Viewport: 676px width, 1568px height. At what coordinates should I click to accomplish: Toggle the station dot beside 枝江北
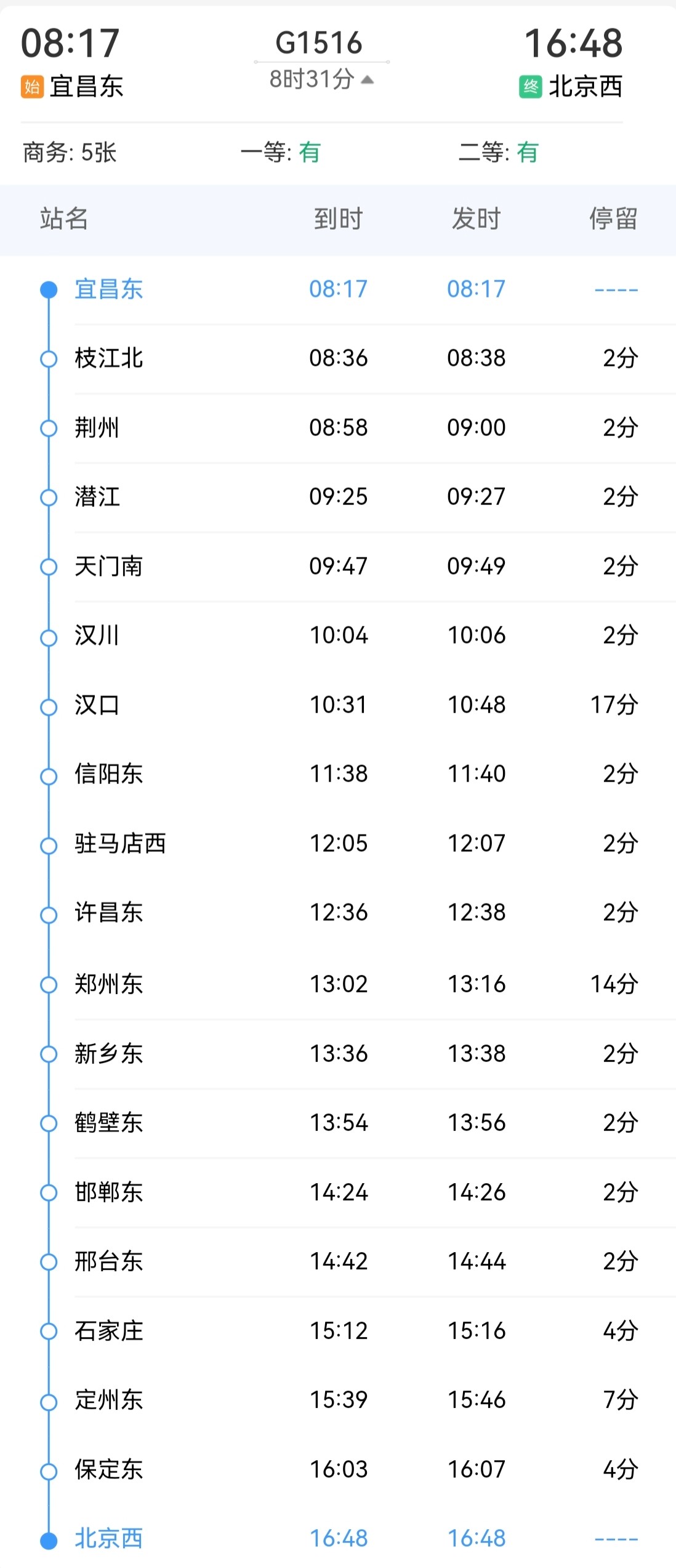(x=47, y=358)
